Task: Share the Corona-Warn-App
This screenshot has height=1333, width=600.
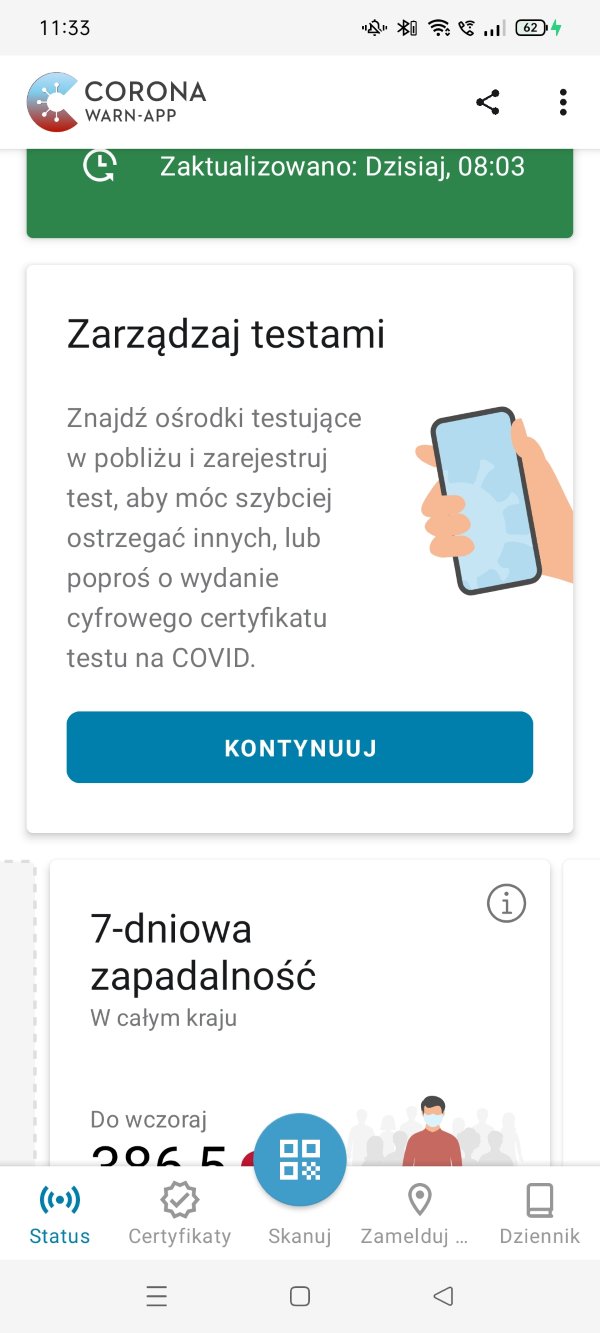Action: tap(488, 102)
